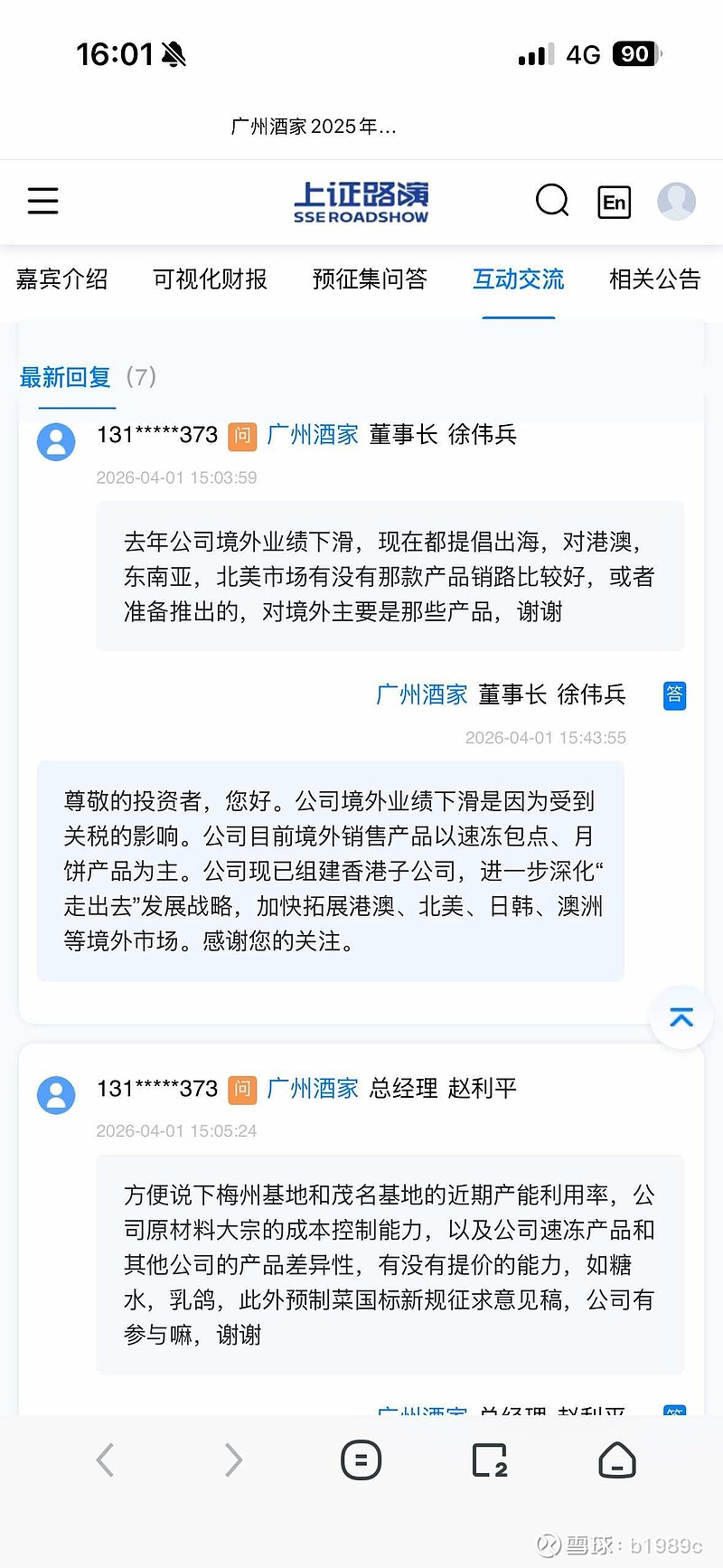723x1568 pixels.
Task: Open the hamburger navigation menu
Action: click(x=42, y=201)
